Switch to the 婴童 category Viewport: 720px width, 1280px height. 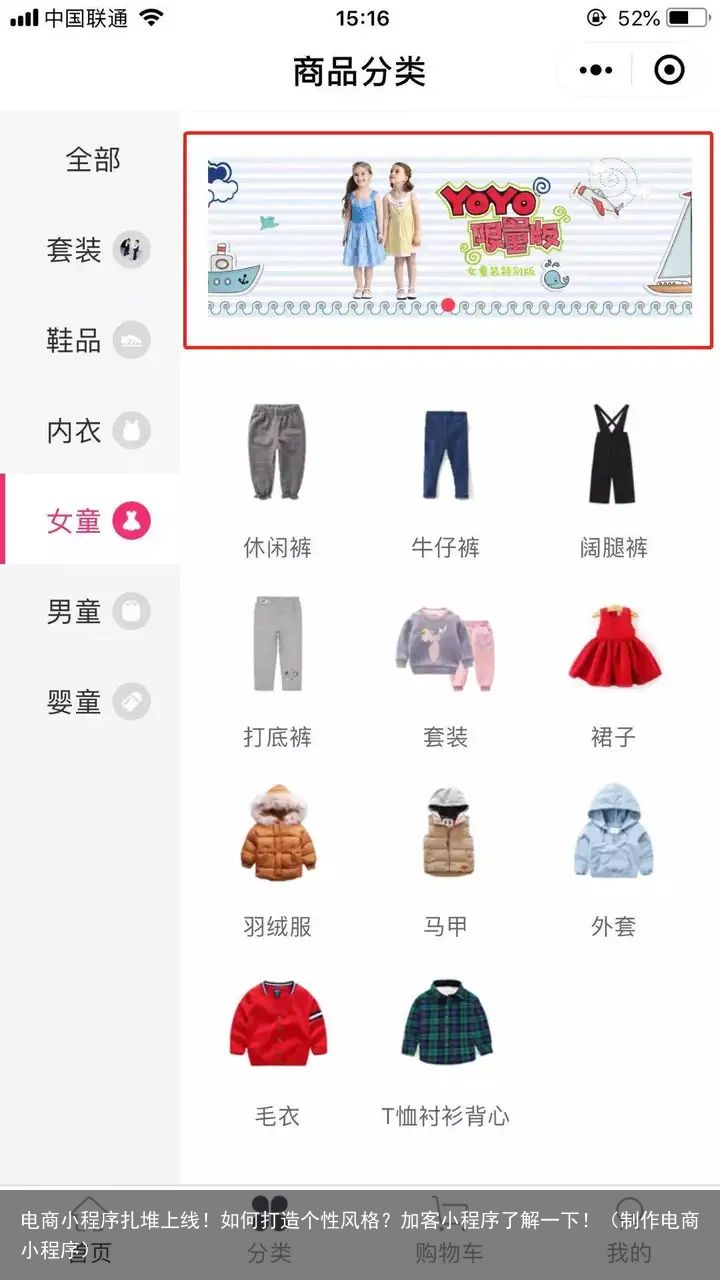[93, 702]
